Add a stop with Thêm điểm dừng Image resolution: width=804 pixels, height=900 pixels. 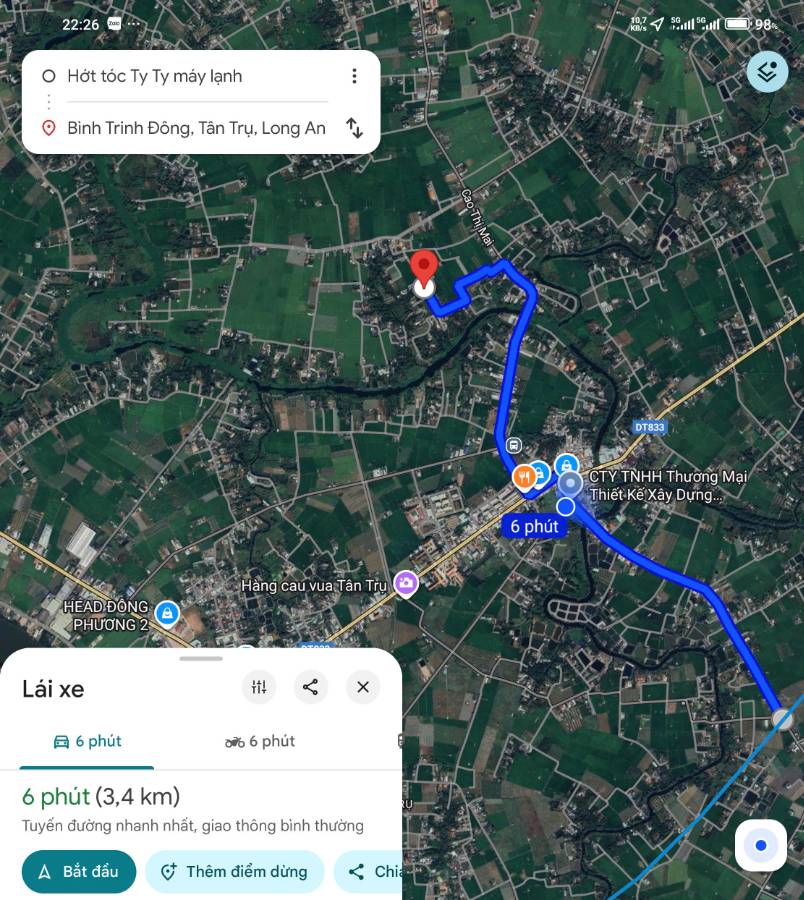point(235,871)
